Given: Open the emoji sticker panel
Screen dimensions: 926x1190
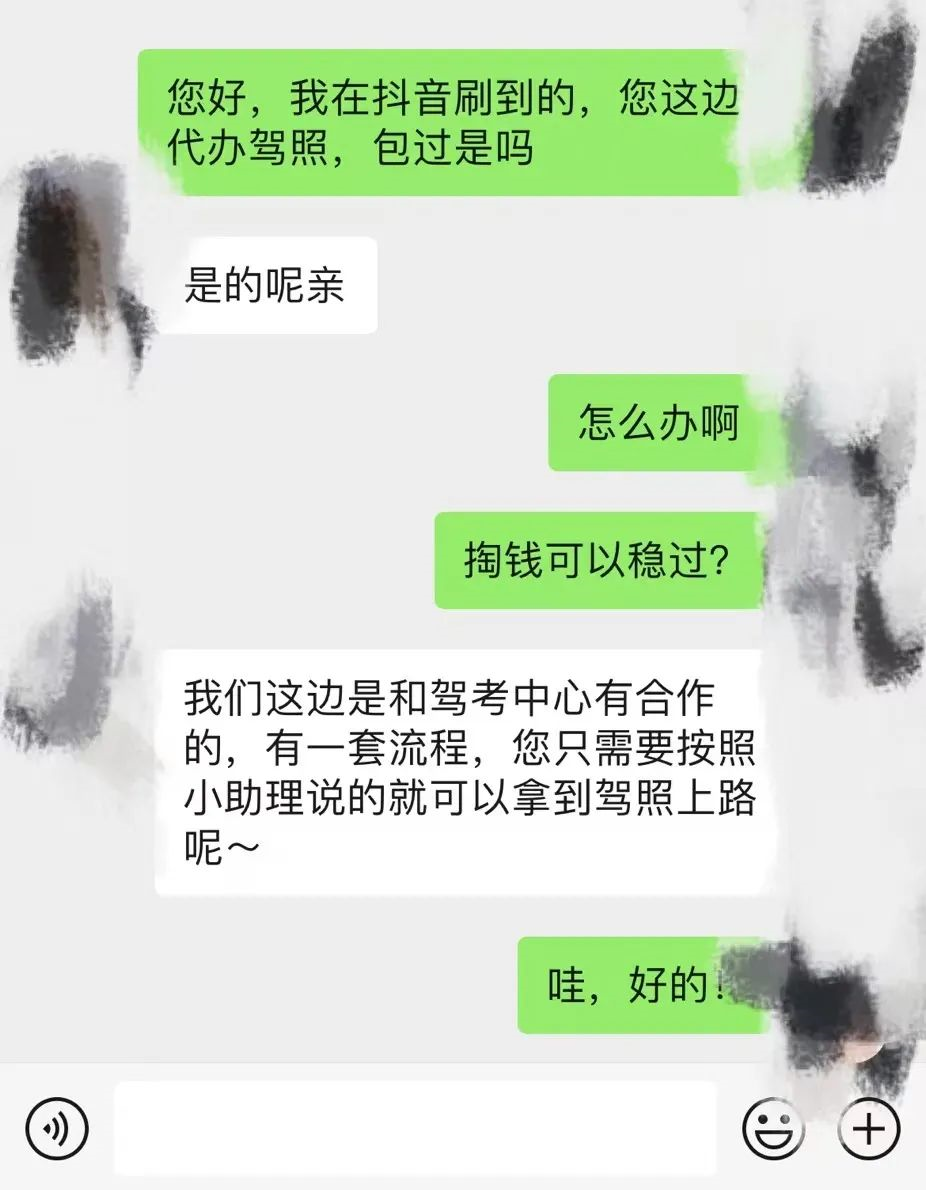Looking at the screenshot, I should [x=772, y=1129].
